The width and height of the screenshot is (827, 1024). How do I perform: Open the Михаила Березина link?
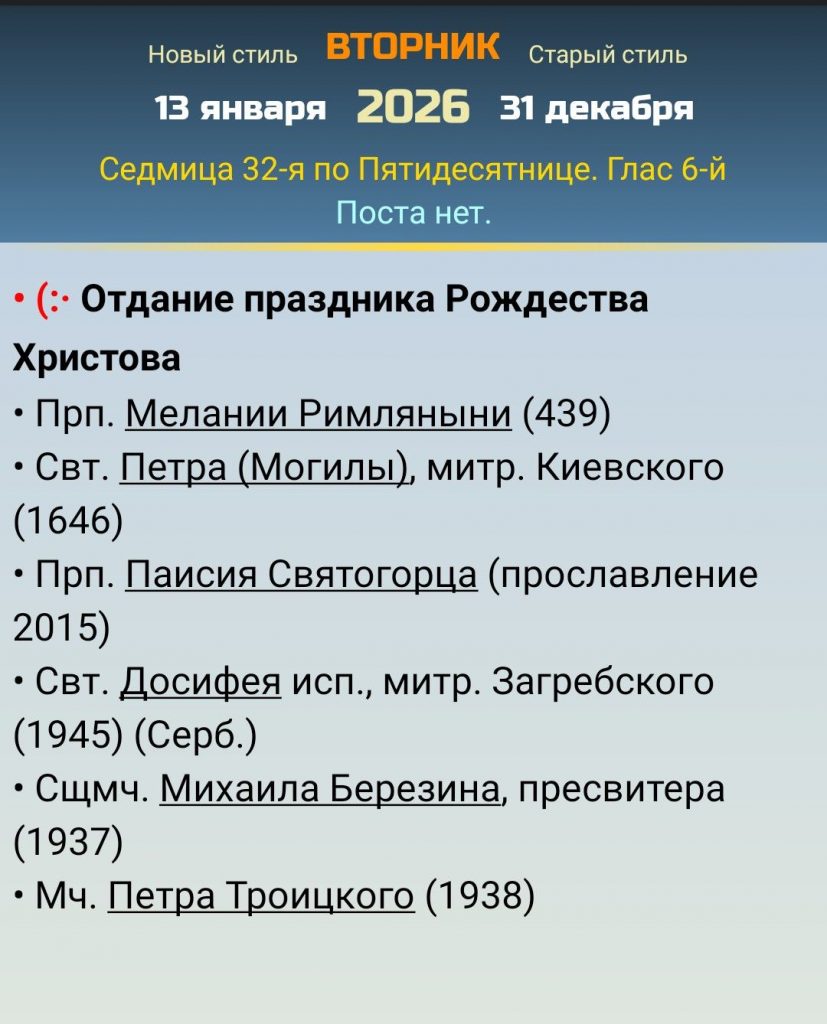[330, 789]
